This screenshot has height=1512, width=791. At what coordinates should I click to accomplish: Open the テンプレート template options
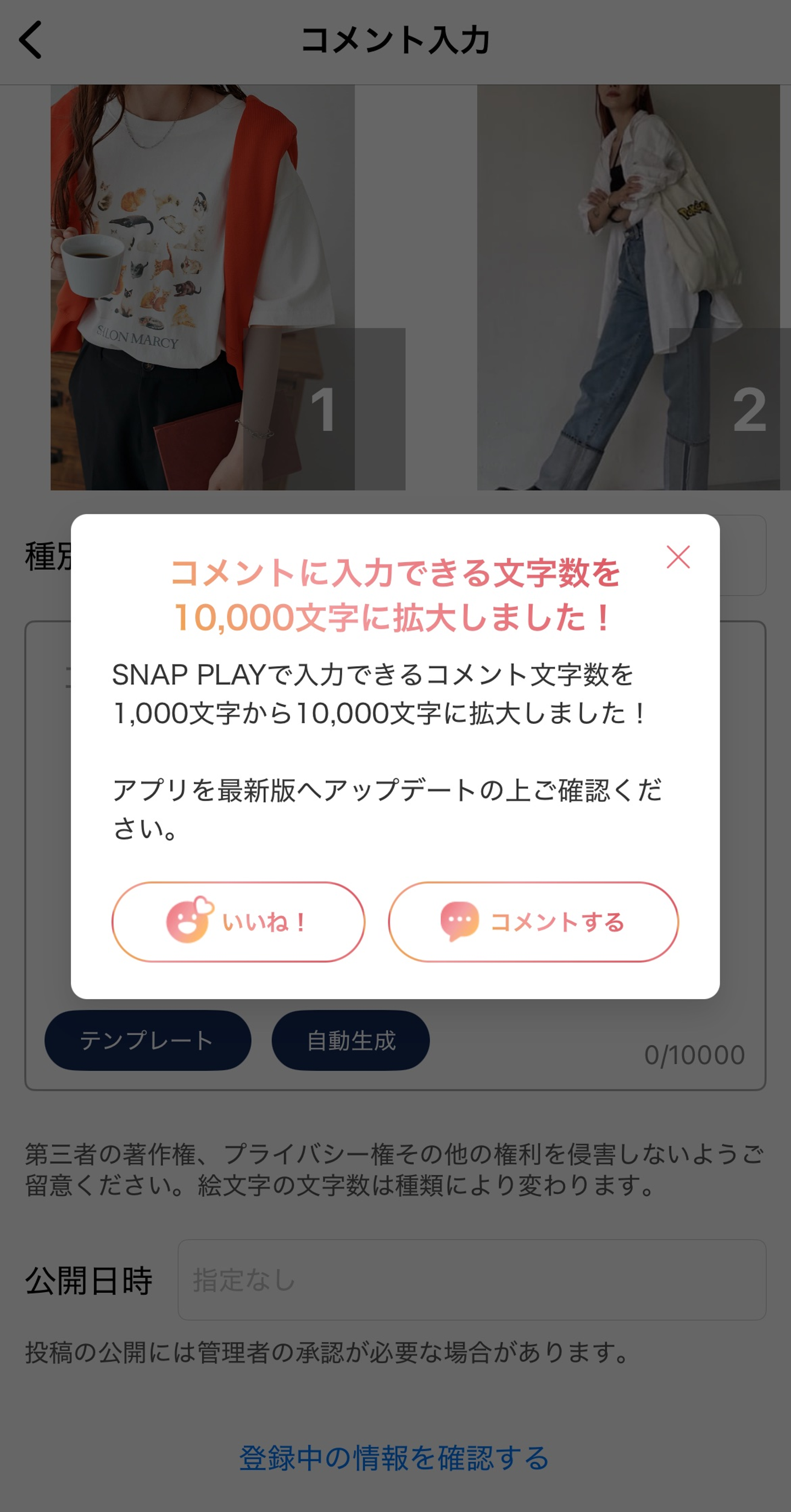(148, 1040)
